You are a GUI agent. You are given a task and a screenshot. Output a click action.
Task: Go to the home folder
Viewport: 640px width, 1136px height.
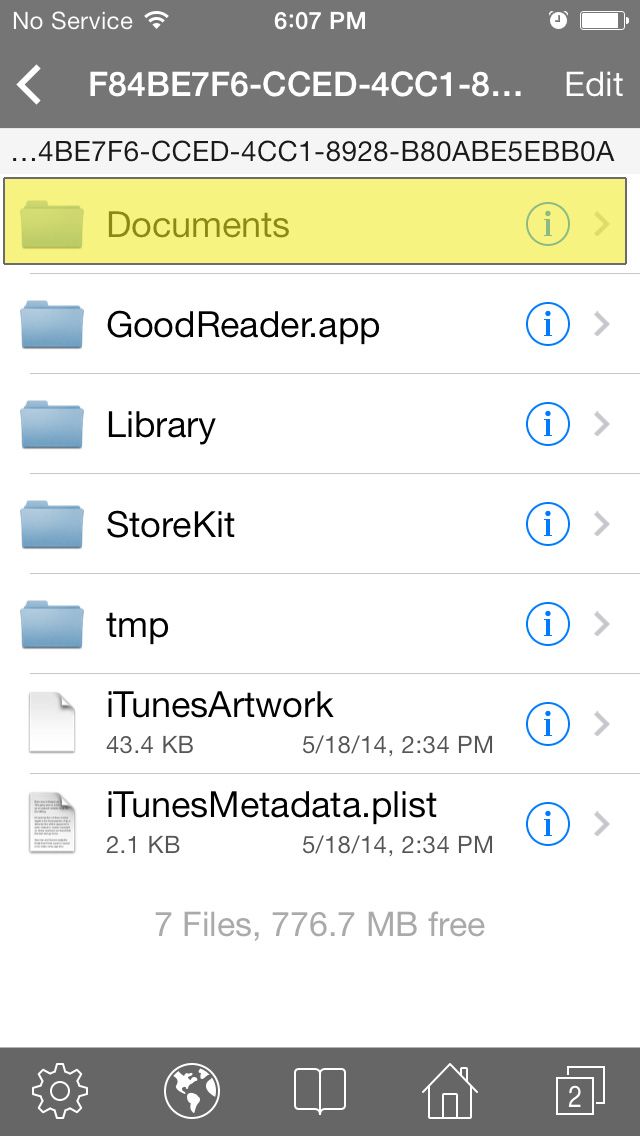pos(450,1090)
